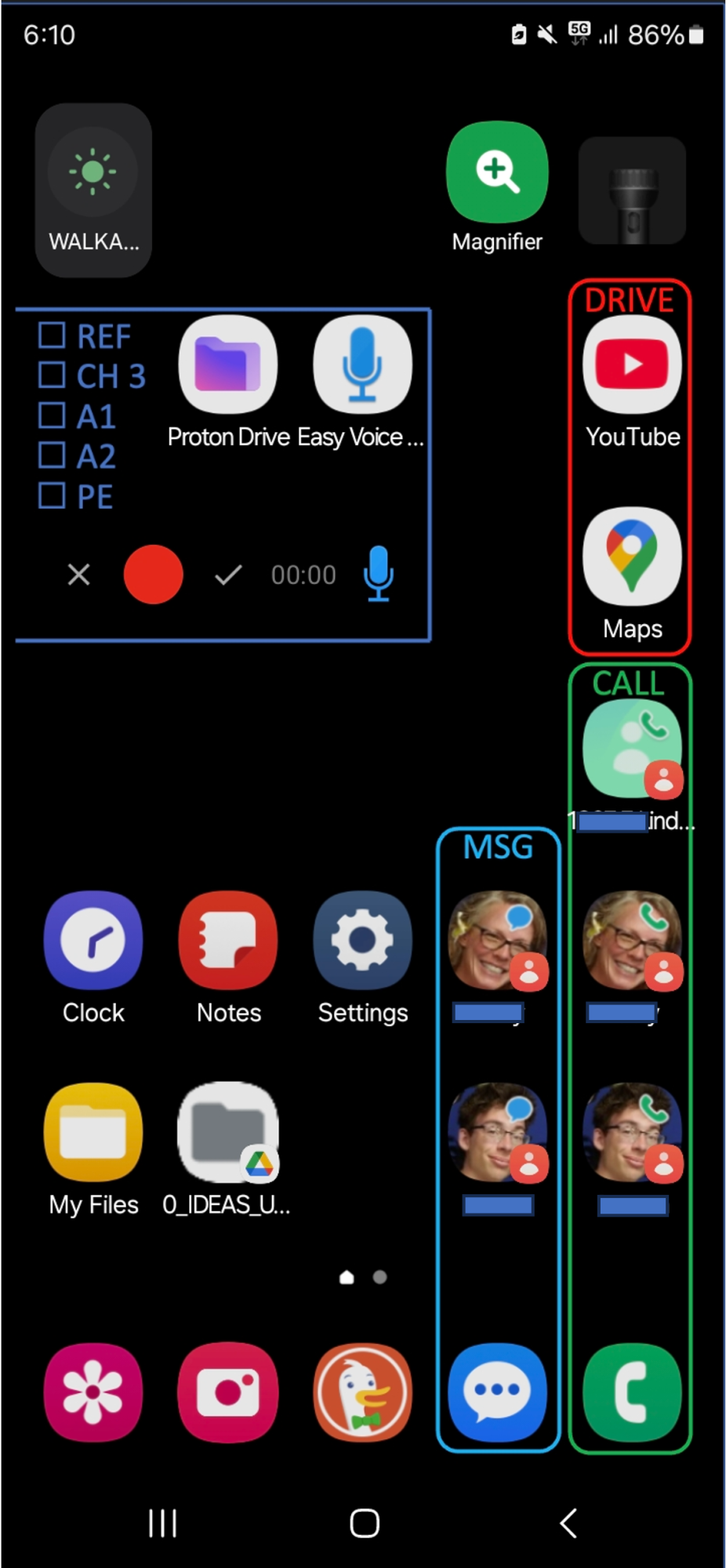
Task: Launch Easy Voice Recorder
Action: coord(362,363)
